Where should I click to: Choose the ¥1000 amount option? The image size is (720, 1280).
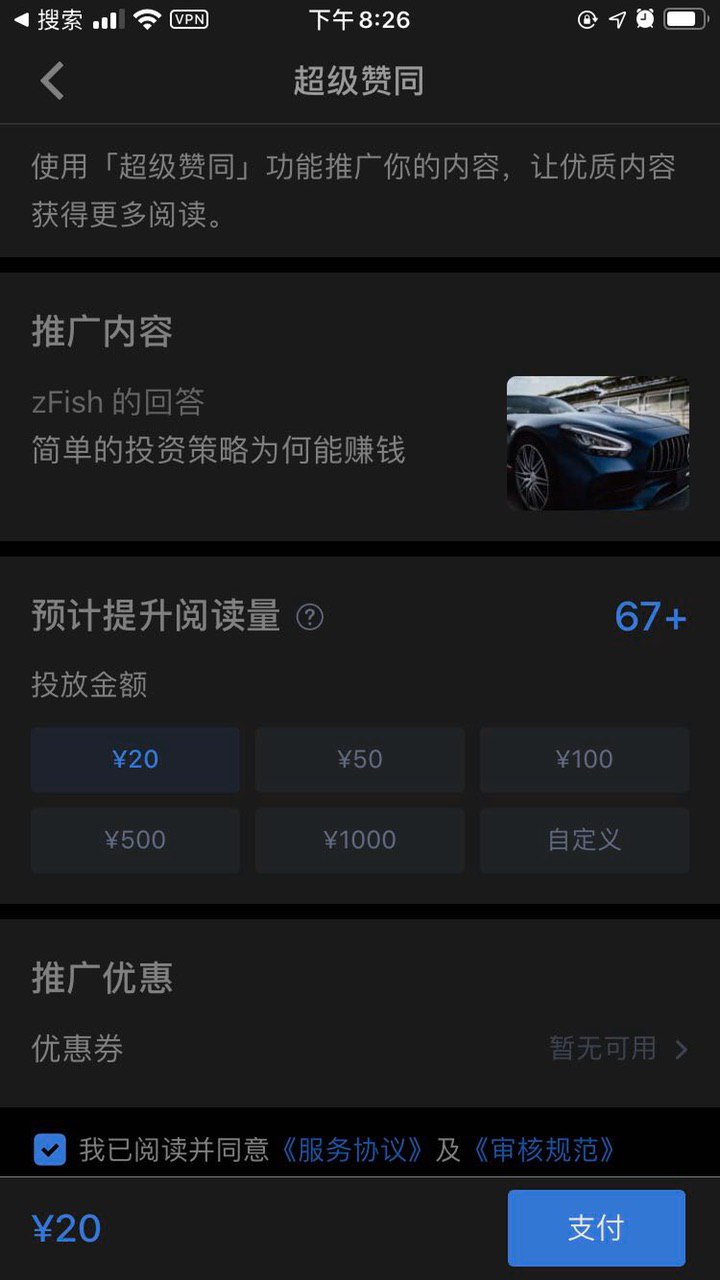(x=360, y=840)
